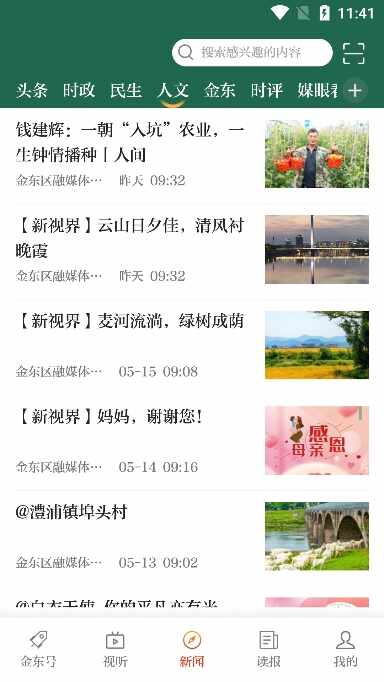The image size is (384, 682).
Task: View the article @澧浦镇埠头村
Action: tap(192, 537)
